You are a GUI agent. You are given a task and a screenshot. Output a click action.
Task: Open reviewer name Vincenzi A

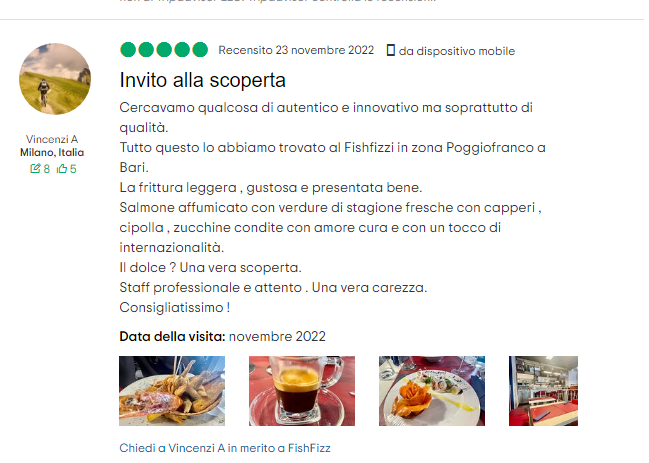point(52,139)
